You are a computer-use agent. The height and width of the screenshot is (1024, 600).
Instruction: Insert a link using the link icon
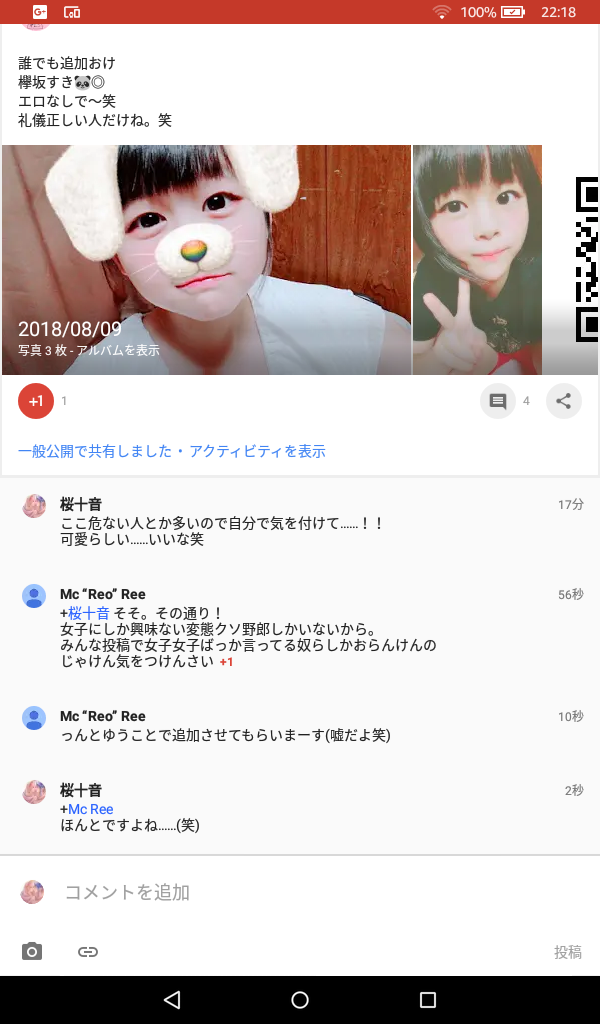coord(88,952)
